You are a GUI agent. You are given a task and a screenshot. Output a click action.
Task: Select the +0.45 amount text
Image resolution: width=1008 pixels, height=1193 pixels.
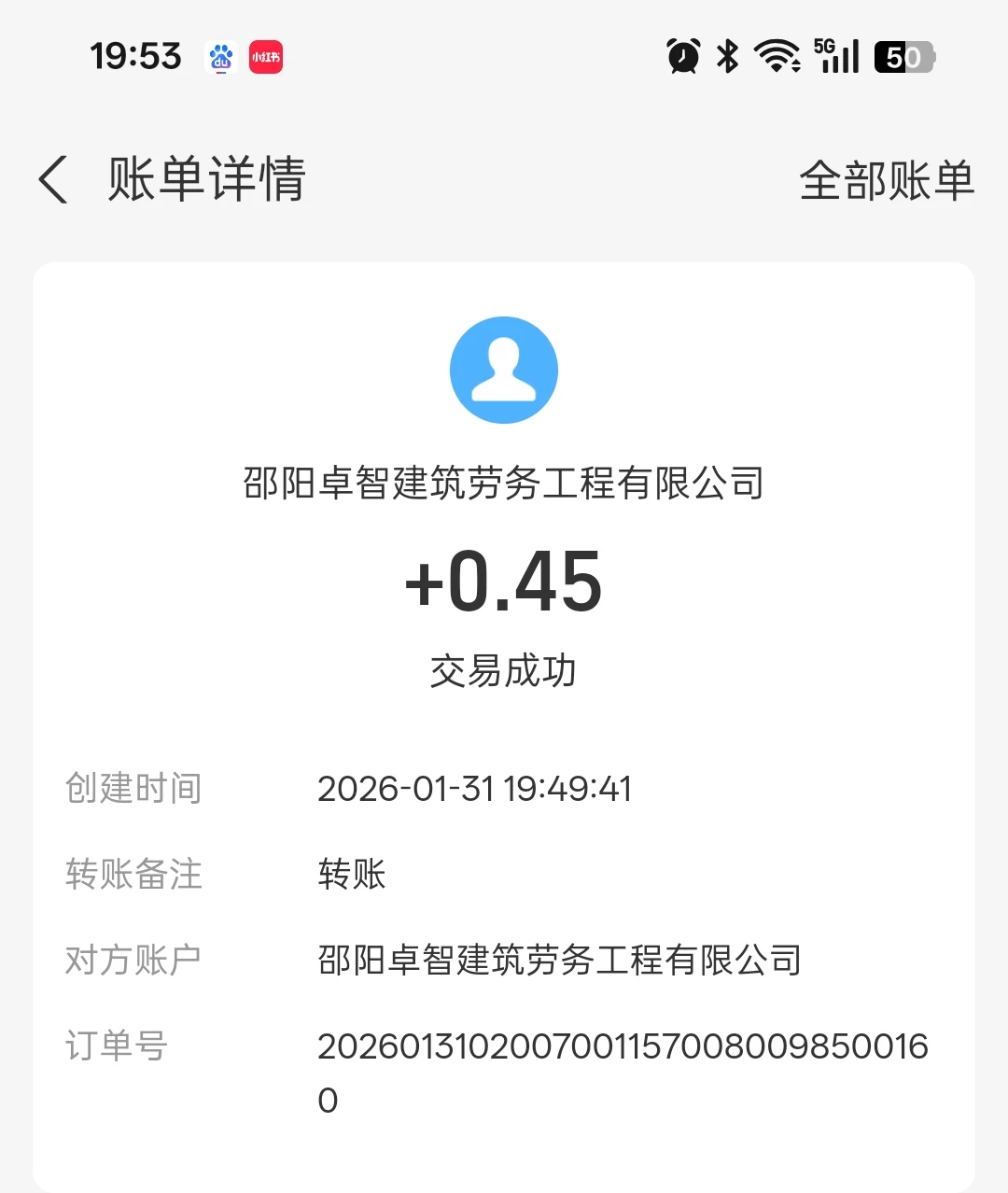pyautogui.click(x=504, y=582)
